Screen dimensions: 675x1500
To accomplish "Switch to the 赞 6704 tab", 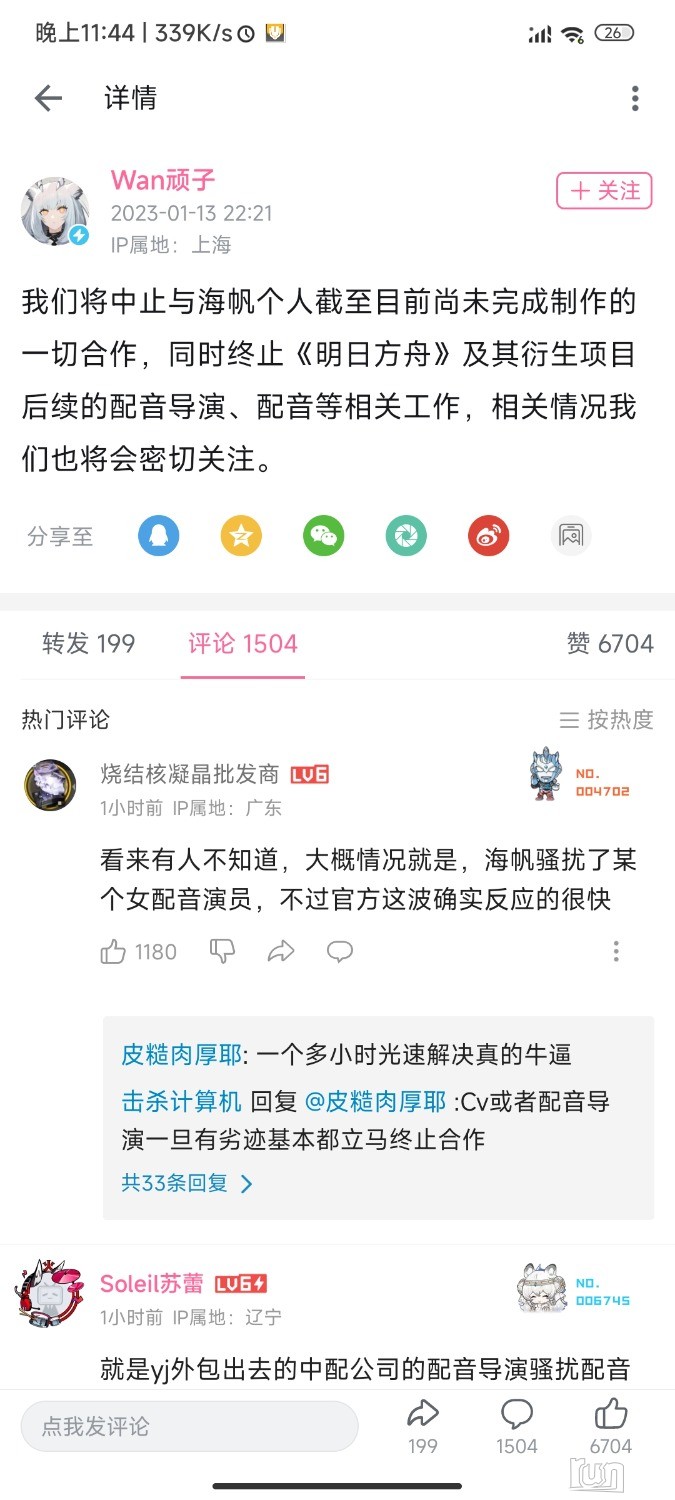I will click(610, 644).
